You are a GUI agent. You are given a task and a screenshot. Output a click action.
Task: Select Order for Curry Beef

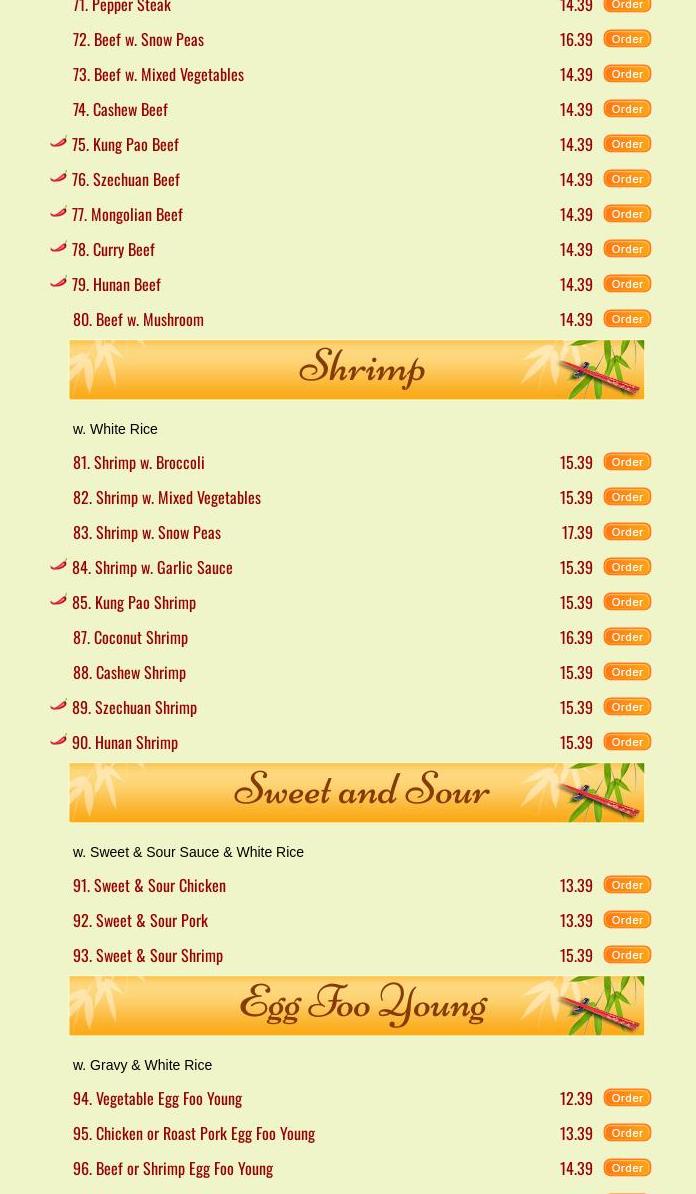pyautogui.click(x=627, y=249)
